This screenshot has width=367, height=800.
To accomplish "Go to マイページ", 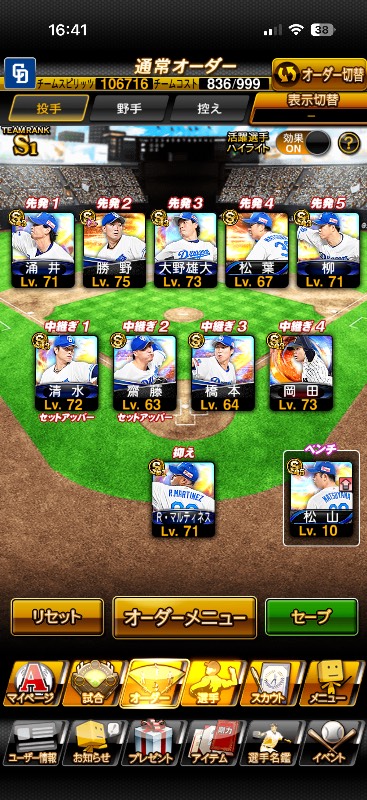I will pos(34,684).
